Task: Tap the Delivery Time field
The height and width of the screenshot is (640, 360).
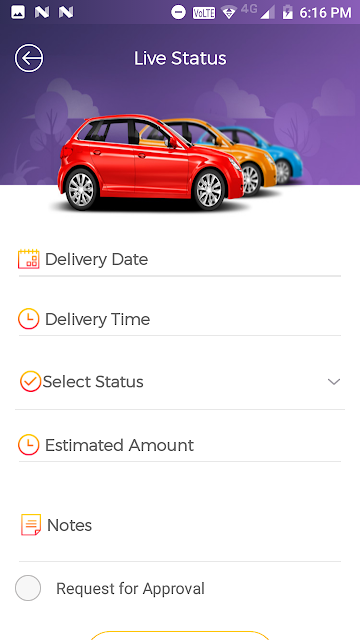Action: click(180, 319)
